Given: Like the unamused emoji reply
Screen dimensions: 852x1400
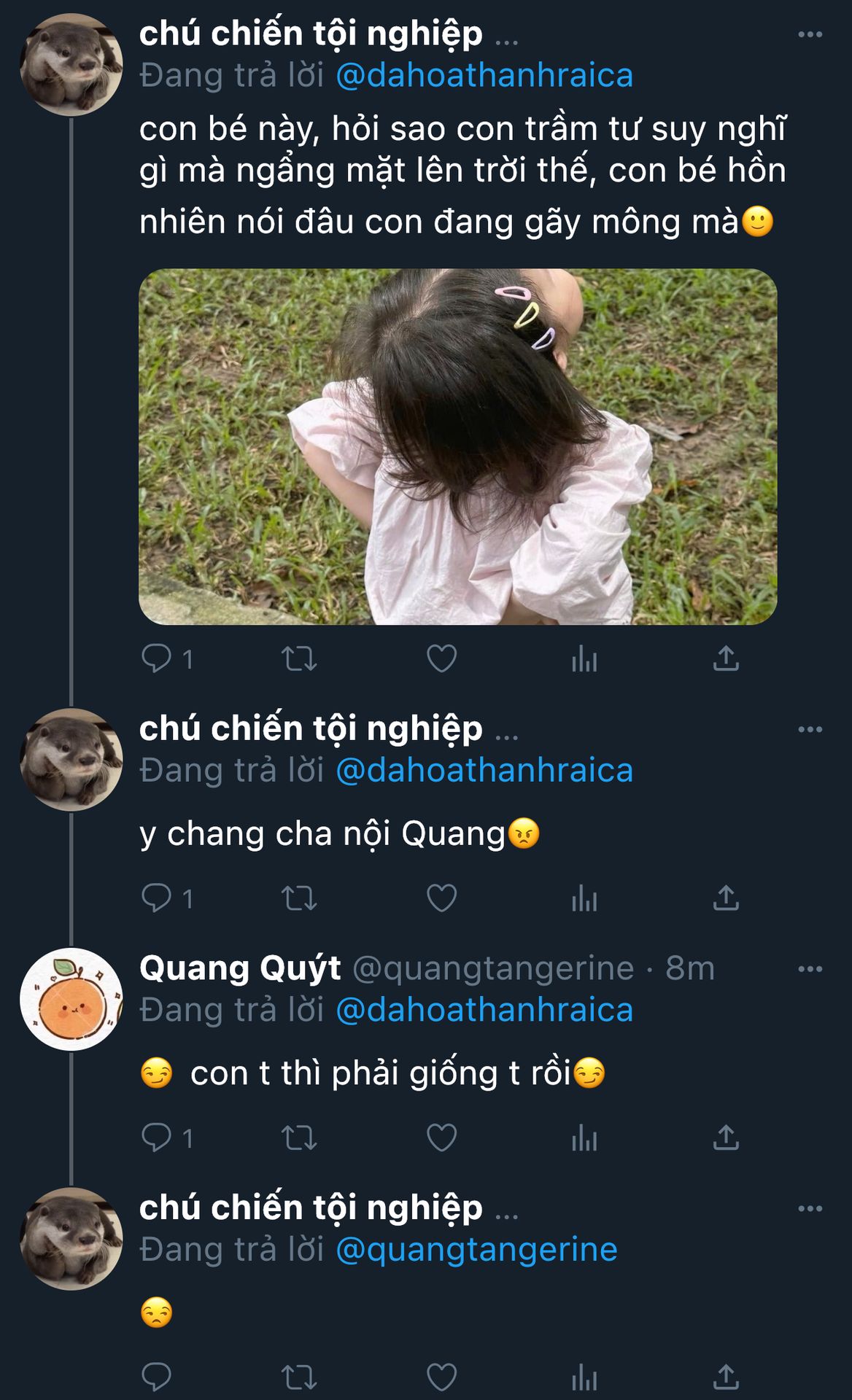Looking at the screenshot, I should [441, 1377].
